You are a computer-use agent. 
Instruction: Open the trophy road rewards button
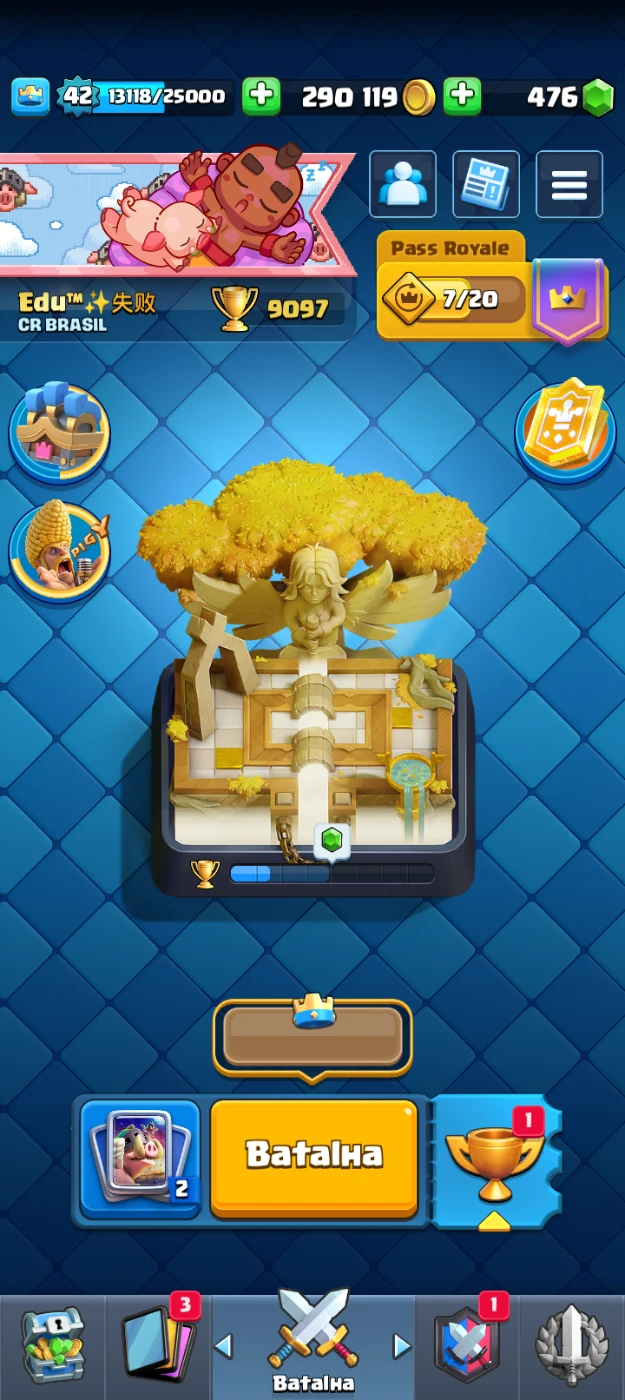pyautogui.click(x=495, y=1160)
